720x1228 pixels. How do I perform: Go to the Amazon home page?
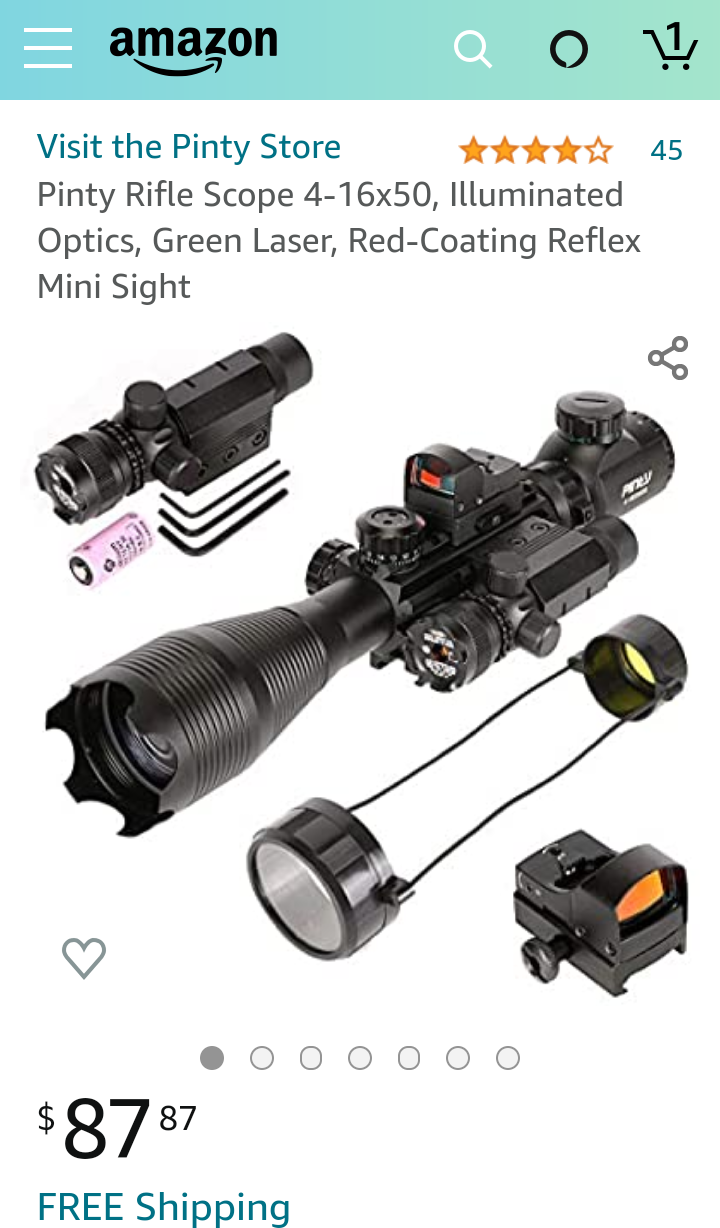193,48
